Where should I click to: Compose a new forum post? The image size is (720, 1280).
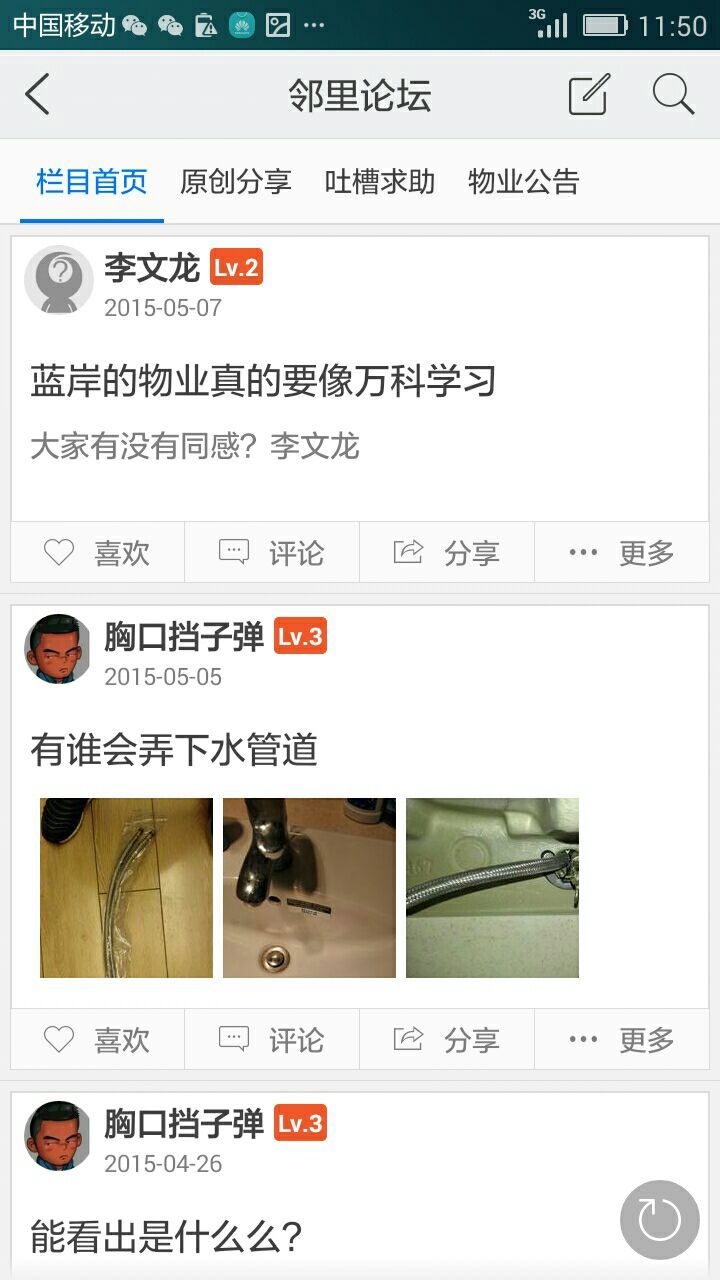(588, 96)
